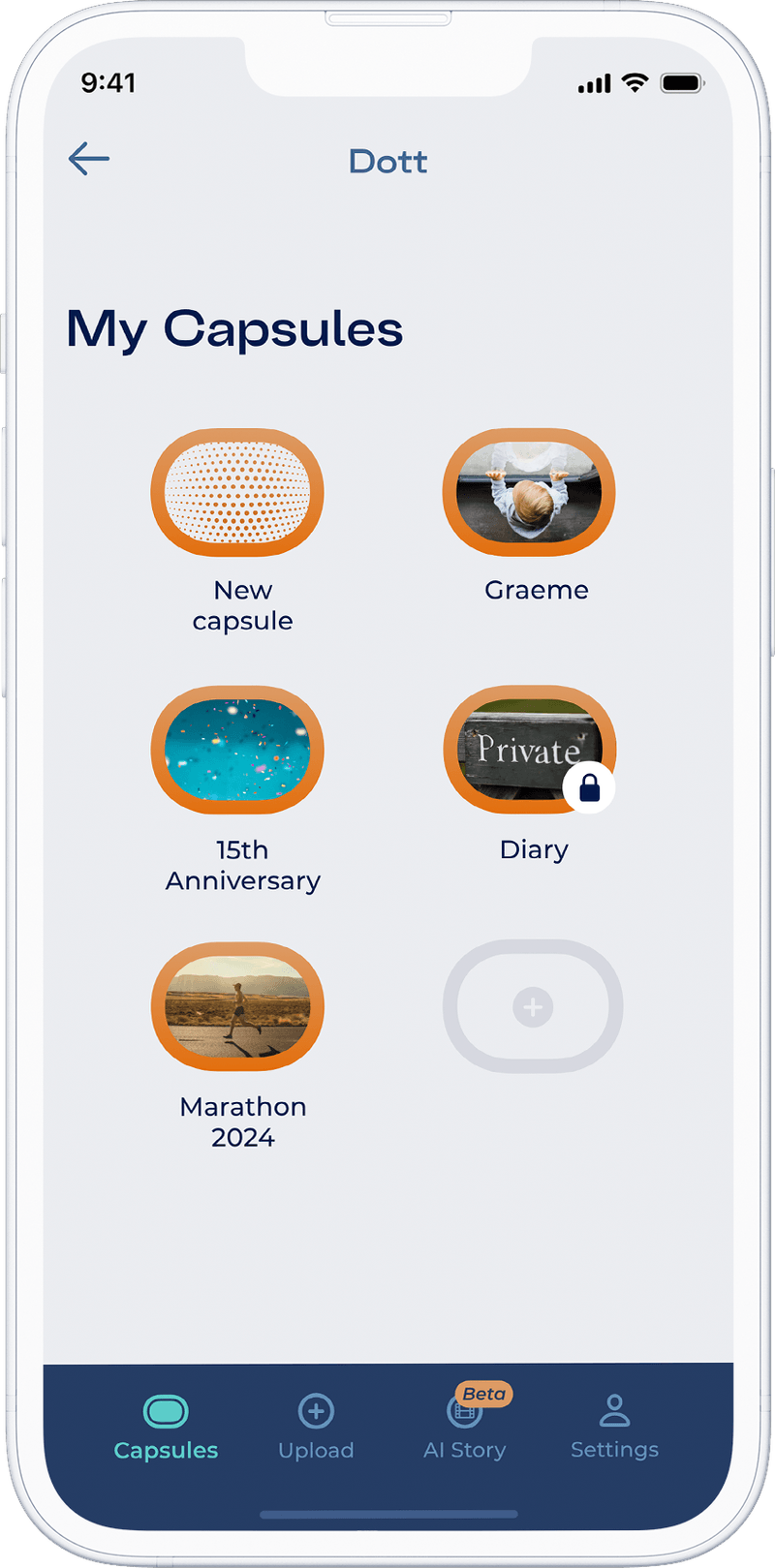Screen dimensions: 775x1568
Task: Open the 15th Anniversary capsule thumbnail
Action: [238, 750]
